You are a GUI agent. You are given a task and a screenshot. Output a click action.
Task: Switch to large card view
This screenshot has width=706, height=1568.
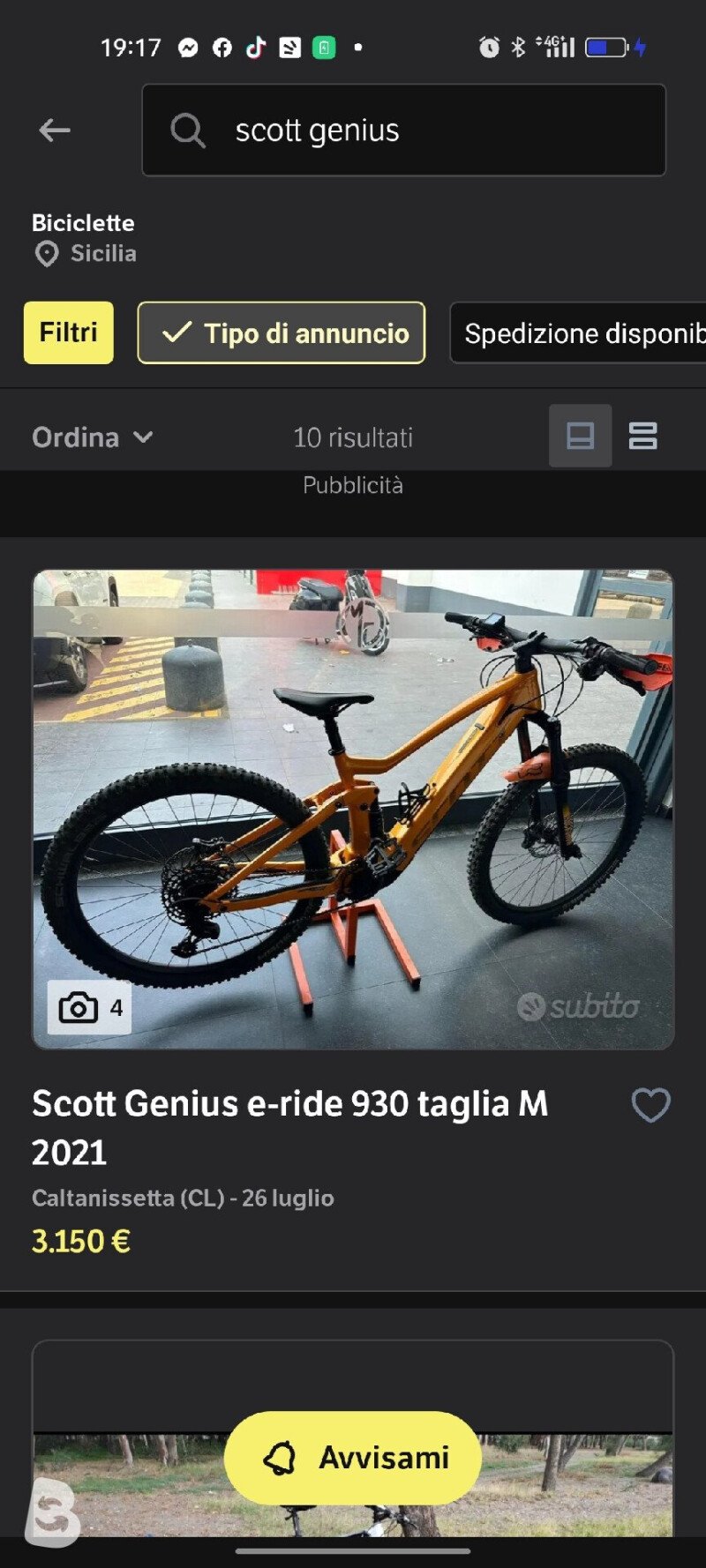(580, 436)
